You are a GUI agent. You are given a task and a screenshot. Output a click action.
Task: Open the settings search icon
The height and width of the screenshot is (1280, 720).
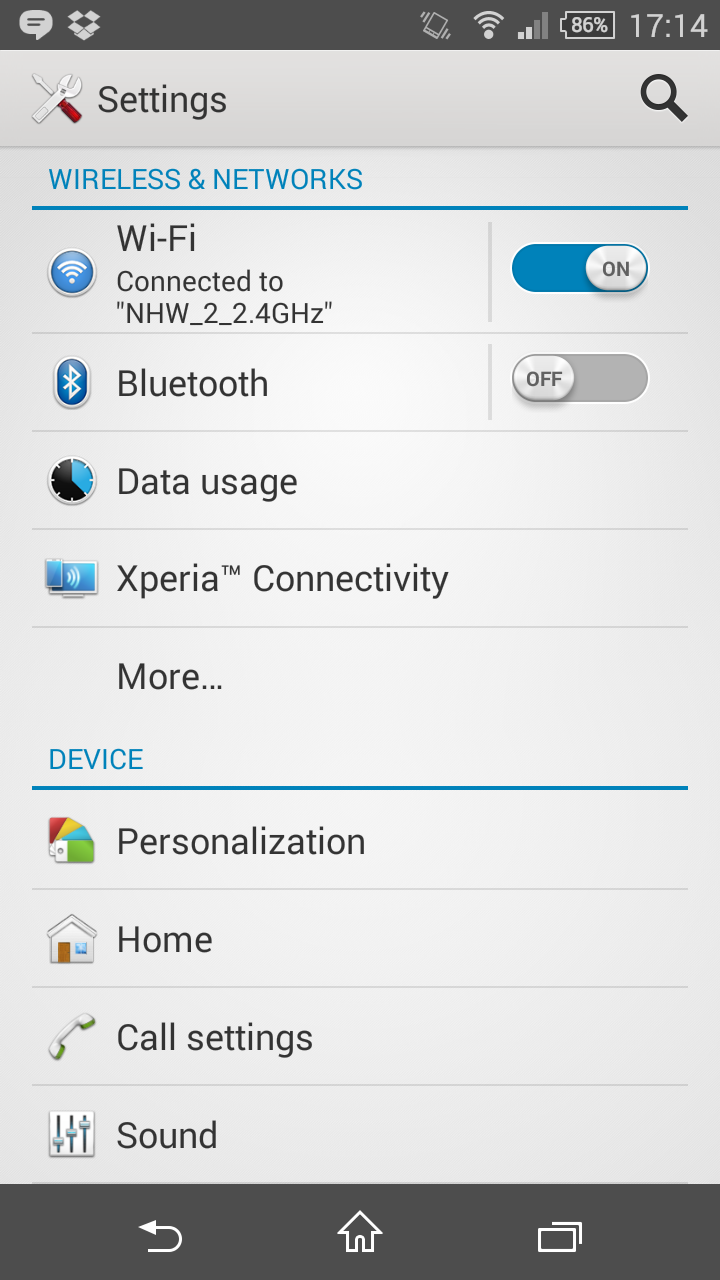(x=663, y=98)
